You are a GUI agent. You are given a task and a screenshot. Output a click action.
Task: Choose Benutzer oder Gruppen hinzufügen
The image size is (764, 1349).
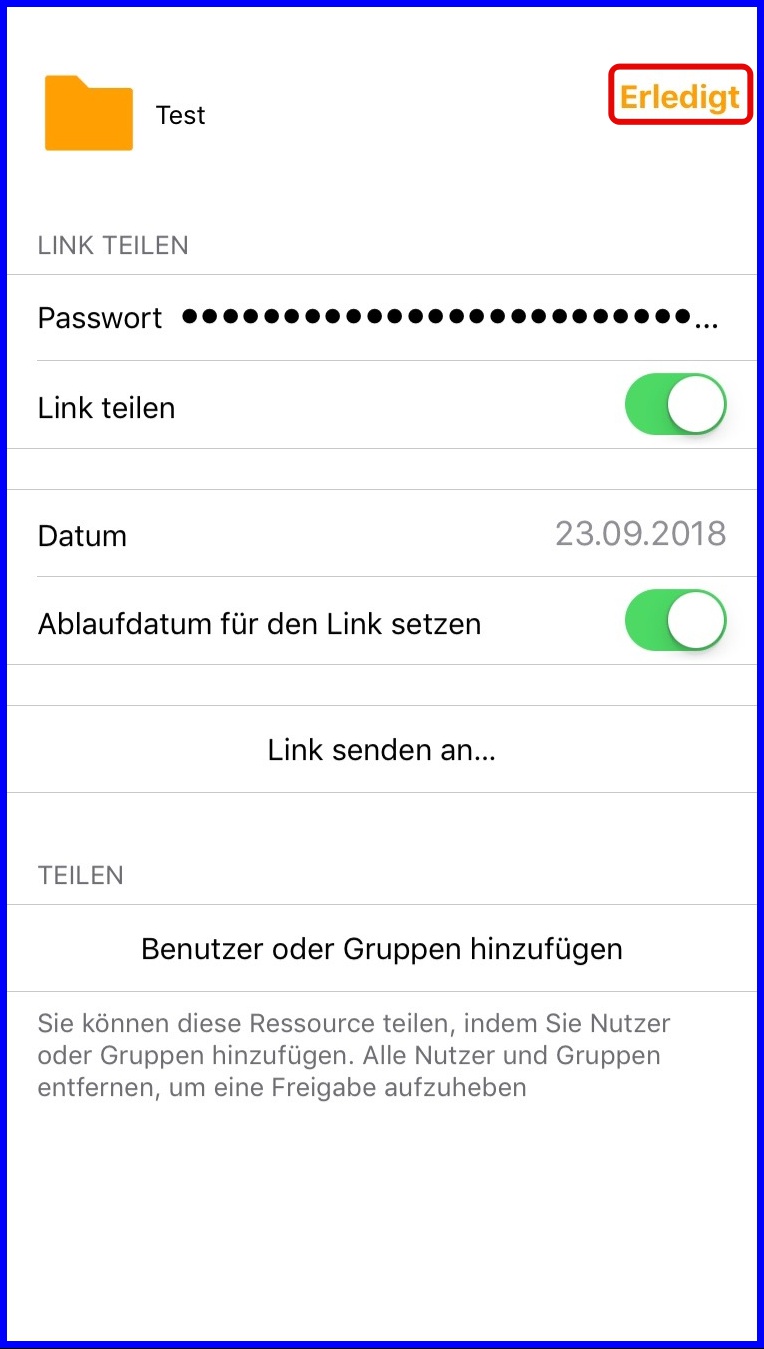pos(382,948)
